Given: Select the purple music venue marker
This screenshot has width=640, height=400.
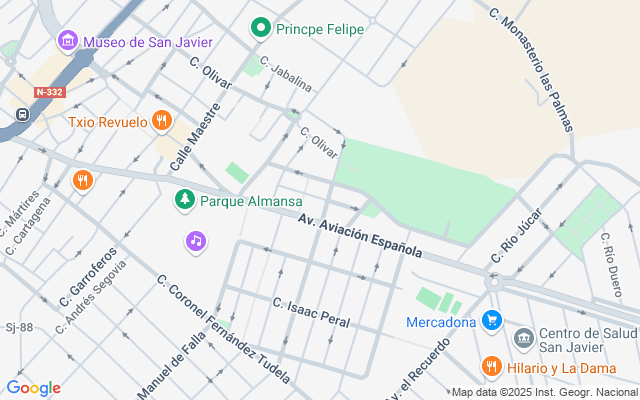Looking at the screenshot, I should 196,240.
